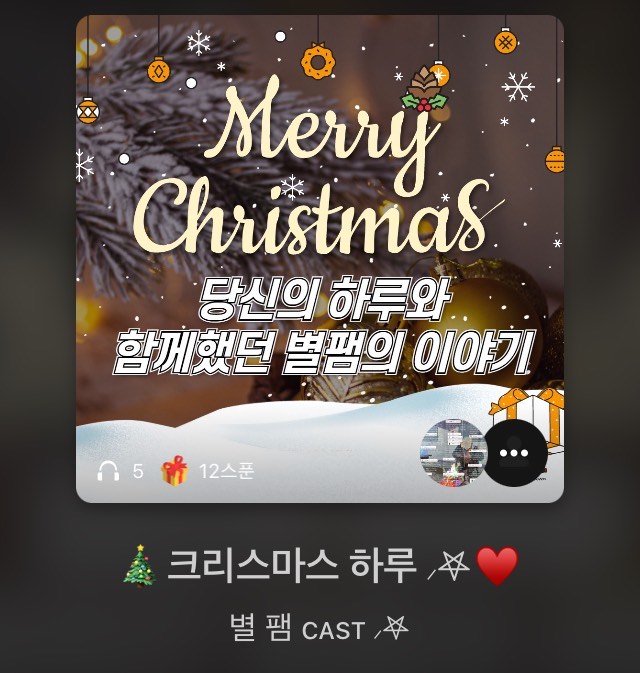Open the Merry Christmas cast cover

point(320,230)
